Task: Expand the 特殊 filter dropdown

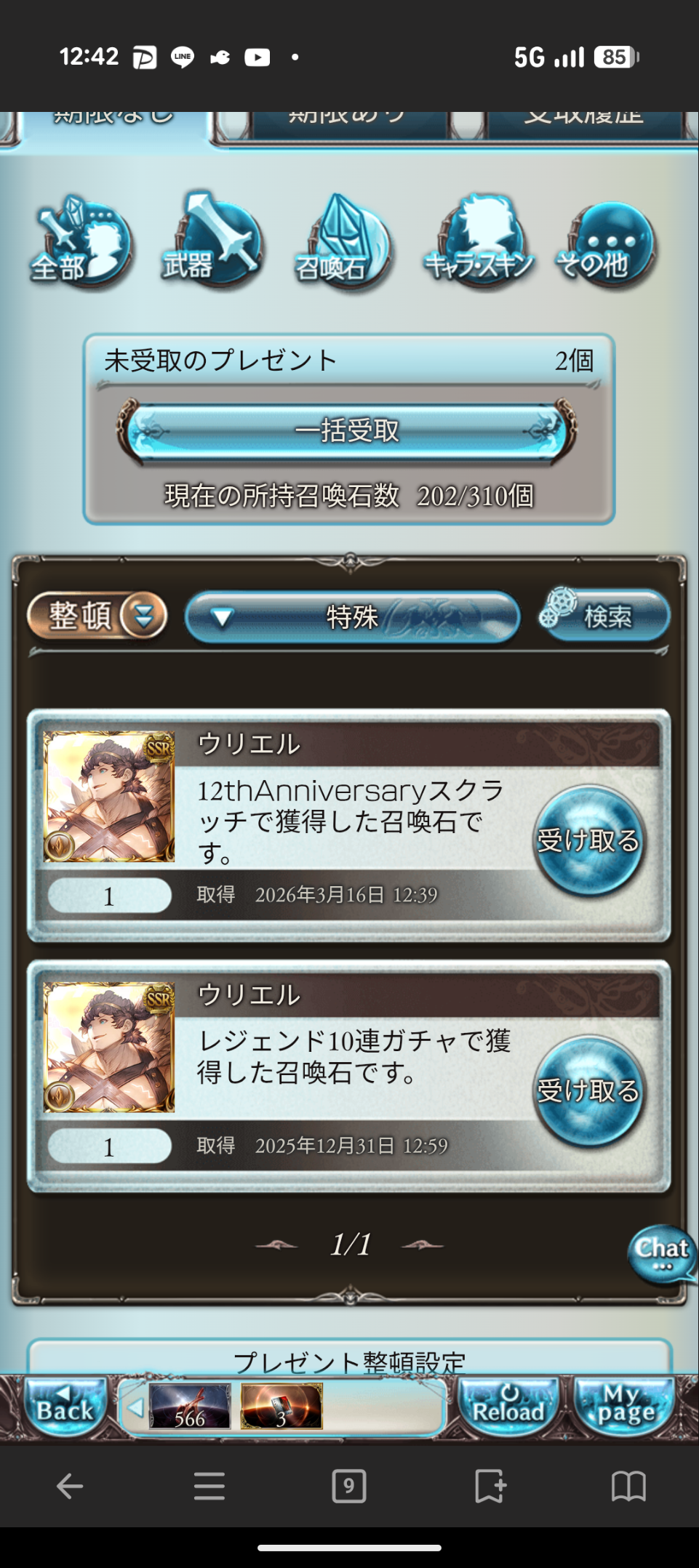Action: coord(352,617)
